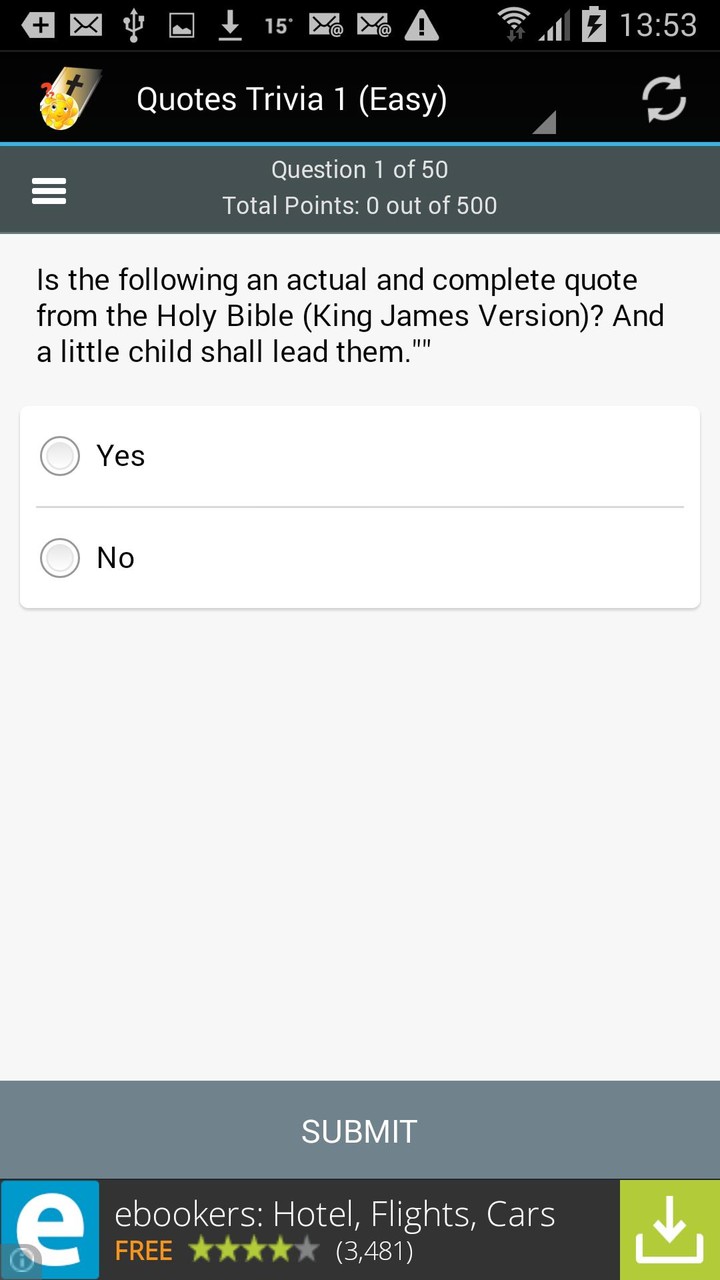Tap the Quotes Trivia app logo
This screenshot has height=1280, width=720.
pos(64,97)
